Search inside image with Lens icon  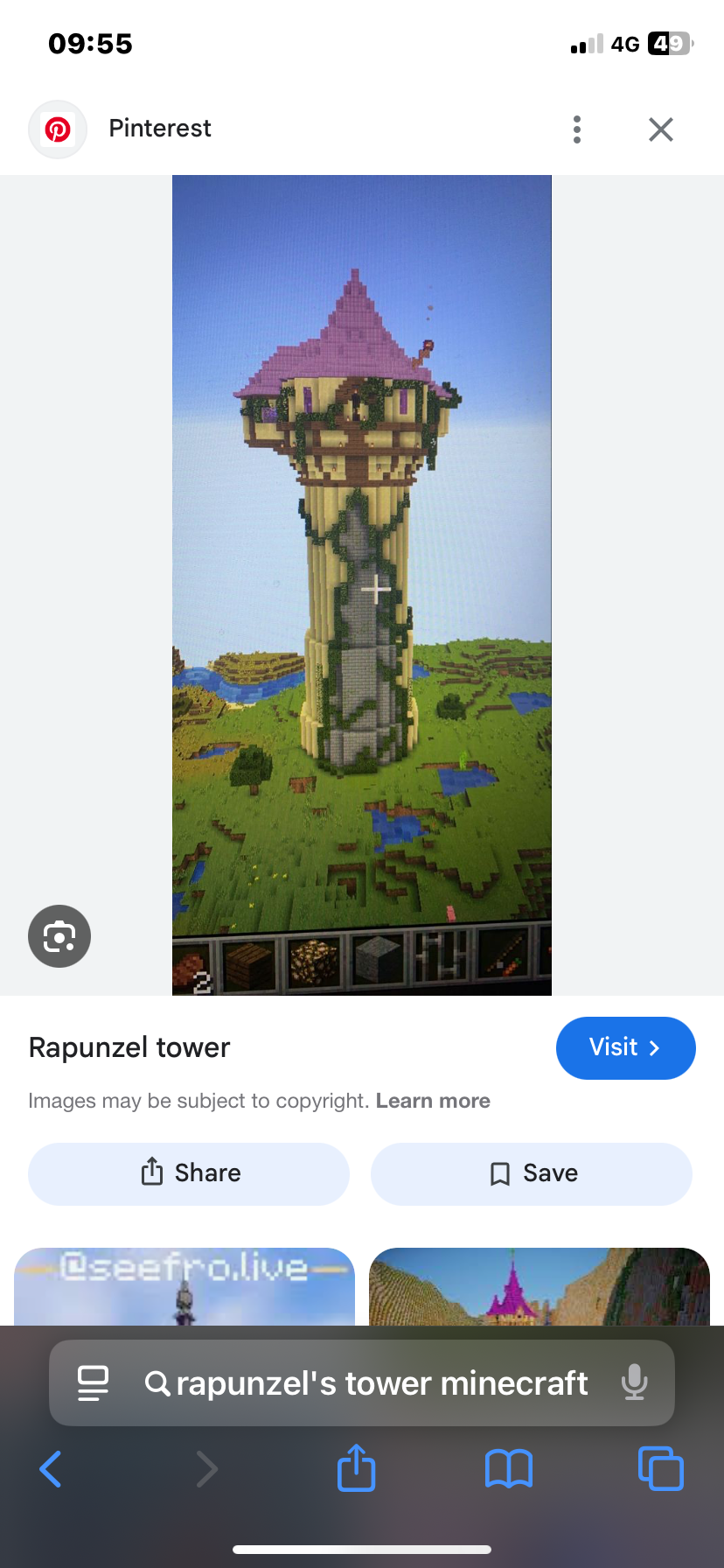59,936
